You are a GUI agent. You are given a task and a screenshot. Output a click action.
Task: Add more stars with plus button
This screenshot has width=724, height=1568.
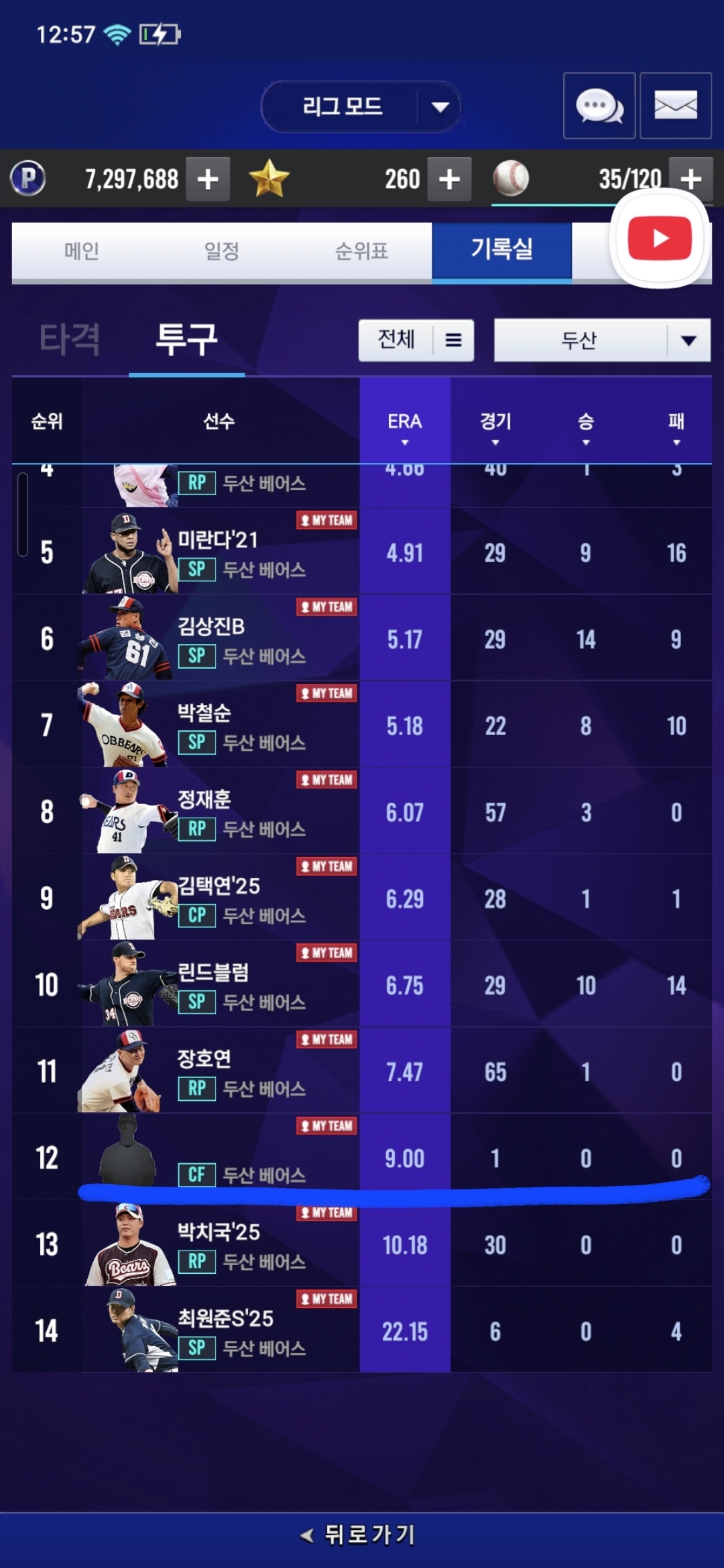pyautogui.click(x=448, y=179)
